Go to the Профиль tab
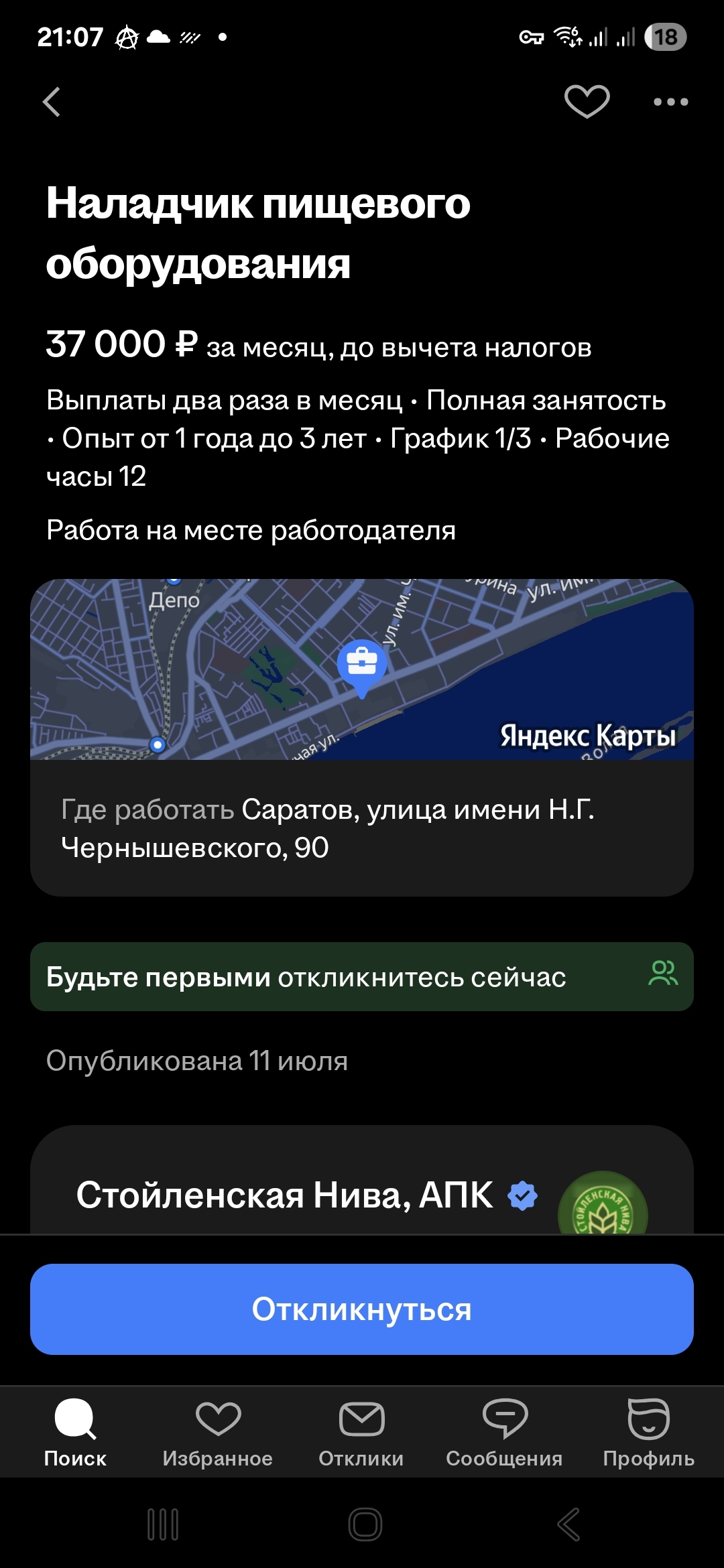 coord(648,1433)
